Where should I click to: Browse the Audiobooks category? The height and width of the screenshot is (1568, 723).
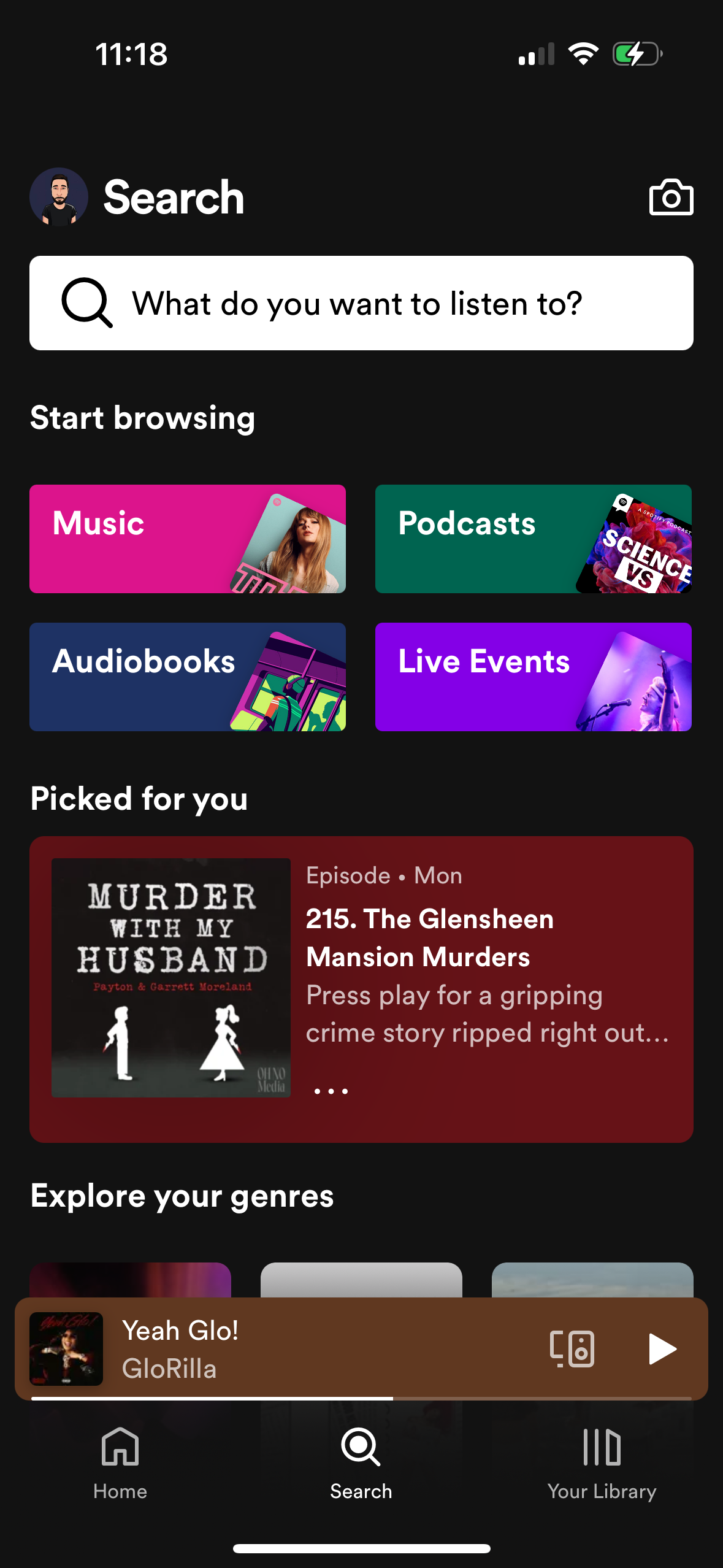pyautogui.click(x=187, y=675)
